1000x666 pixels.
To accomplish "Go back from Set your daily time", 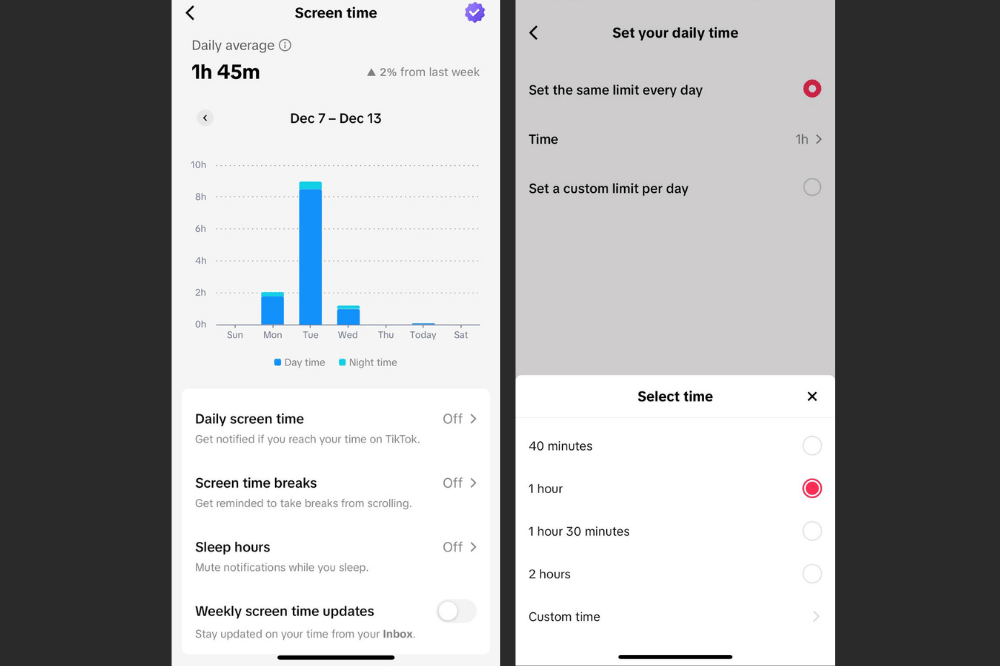I will point(533,33).
